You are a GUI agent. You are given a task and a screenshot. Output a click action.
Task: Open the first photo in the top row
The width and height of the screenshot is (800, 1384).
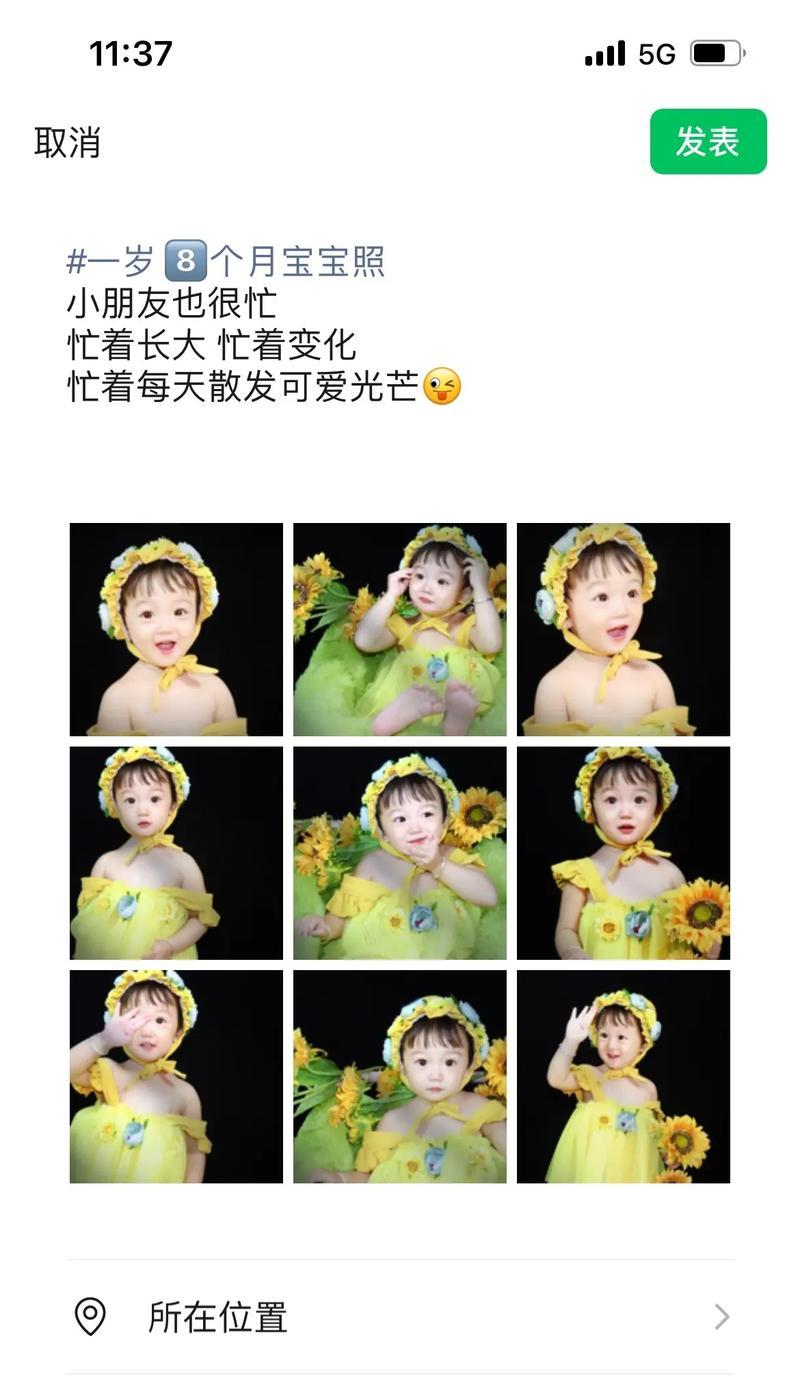coord(176,629)
